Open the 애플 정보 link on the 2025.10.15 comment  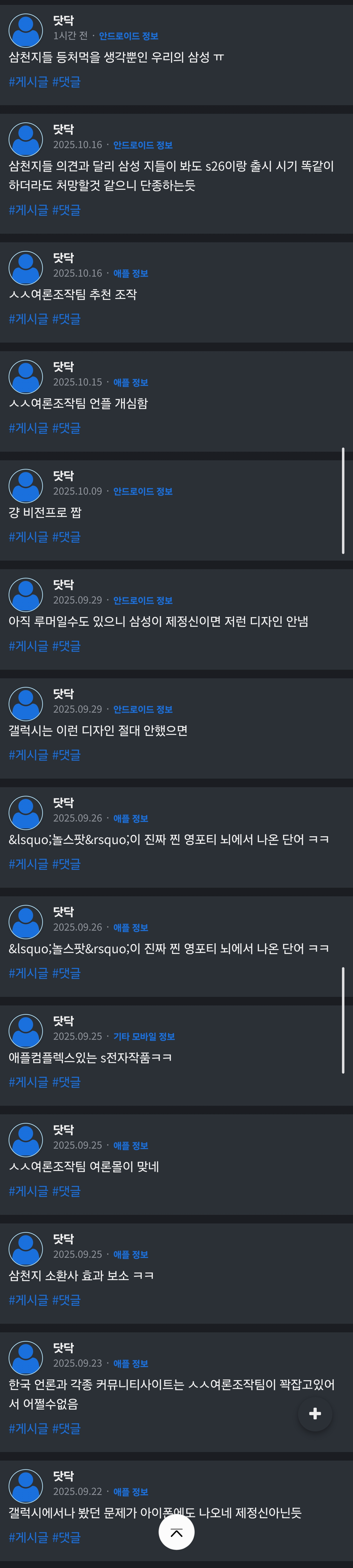130,382
